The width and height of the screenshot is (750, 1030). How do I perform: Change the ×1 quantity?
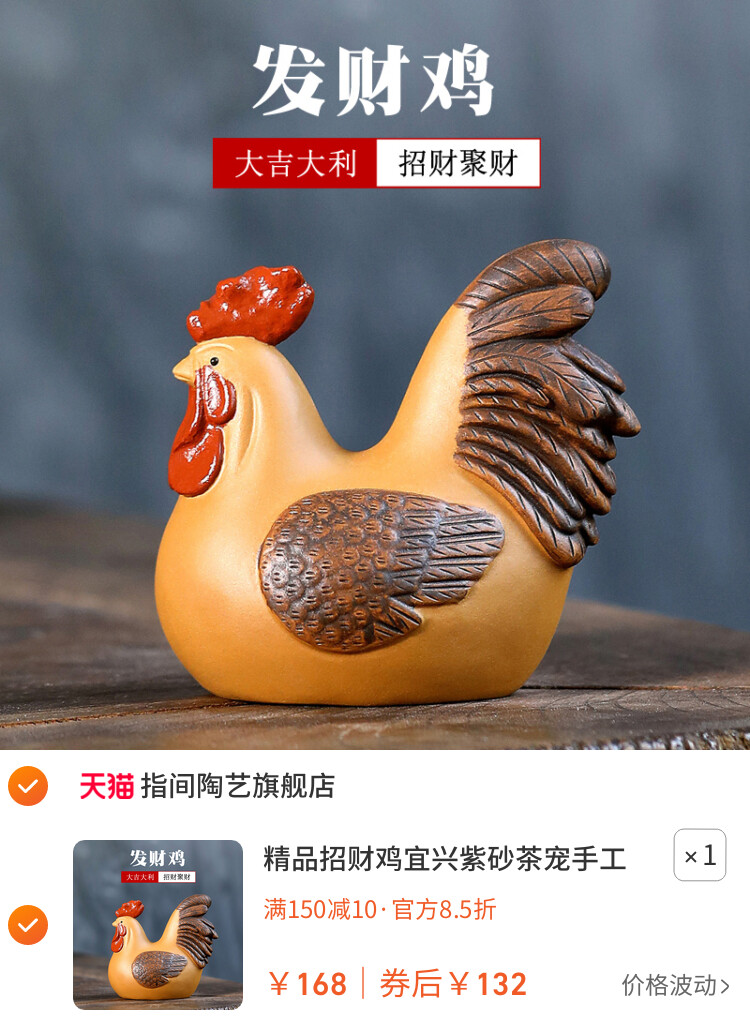pos(699,856)
